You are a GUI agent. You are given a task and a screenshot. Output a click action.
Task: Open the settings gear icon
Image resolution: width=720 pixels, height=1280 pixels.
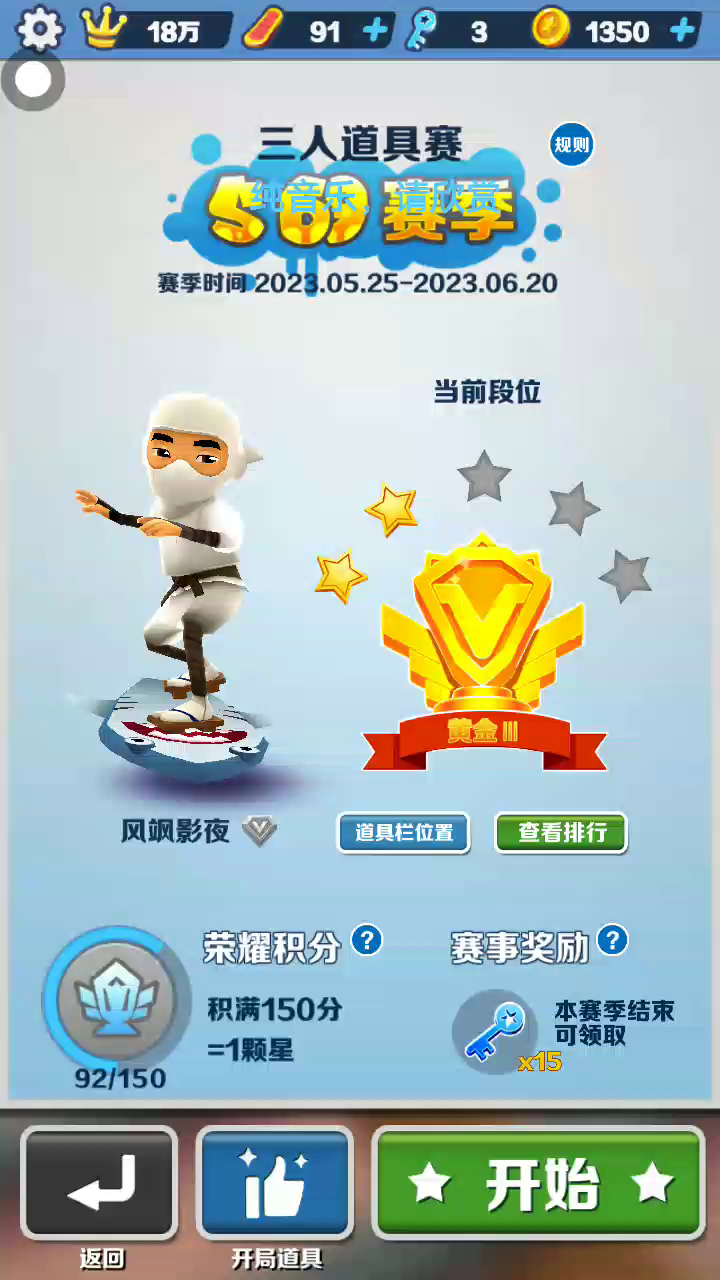40,30
